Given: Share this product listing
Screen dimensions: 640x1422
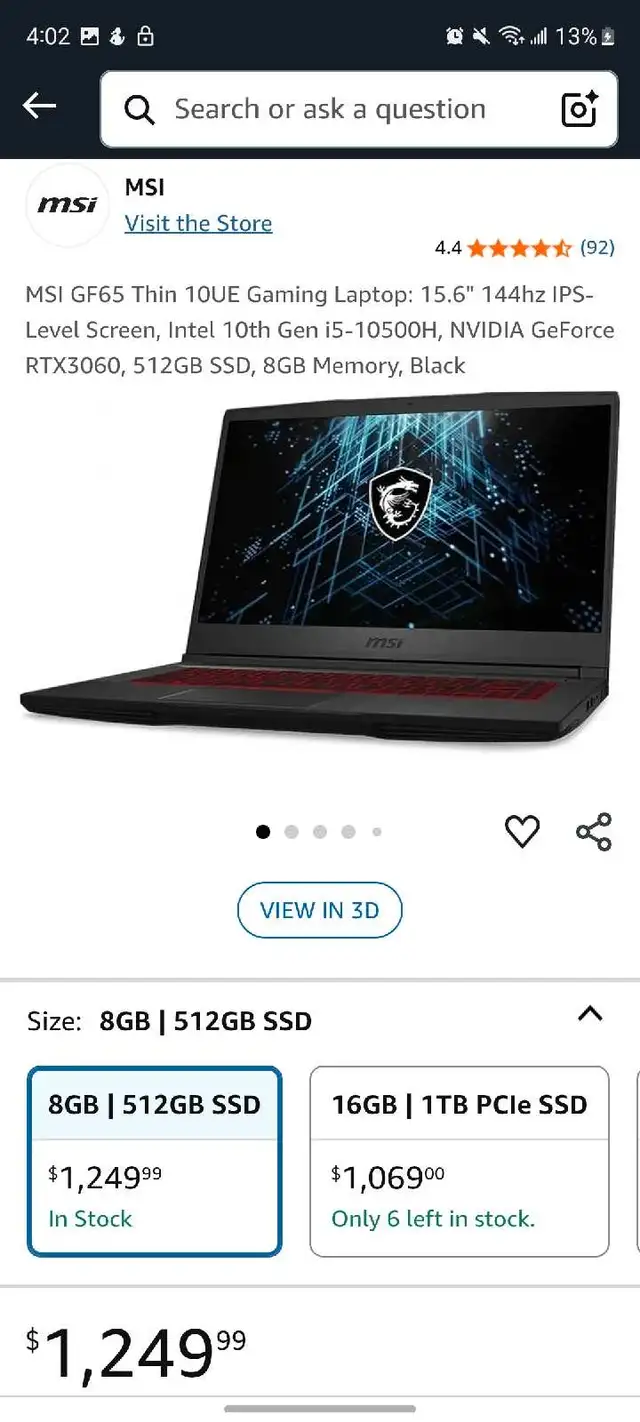Looking at the screenshot, I should pos(594,831).
